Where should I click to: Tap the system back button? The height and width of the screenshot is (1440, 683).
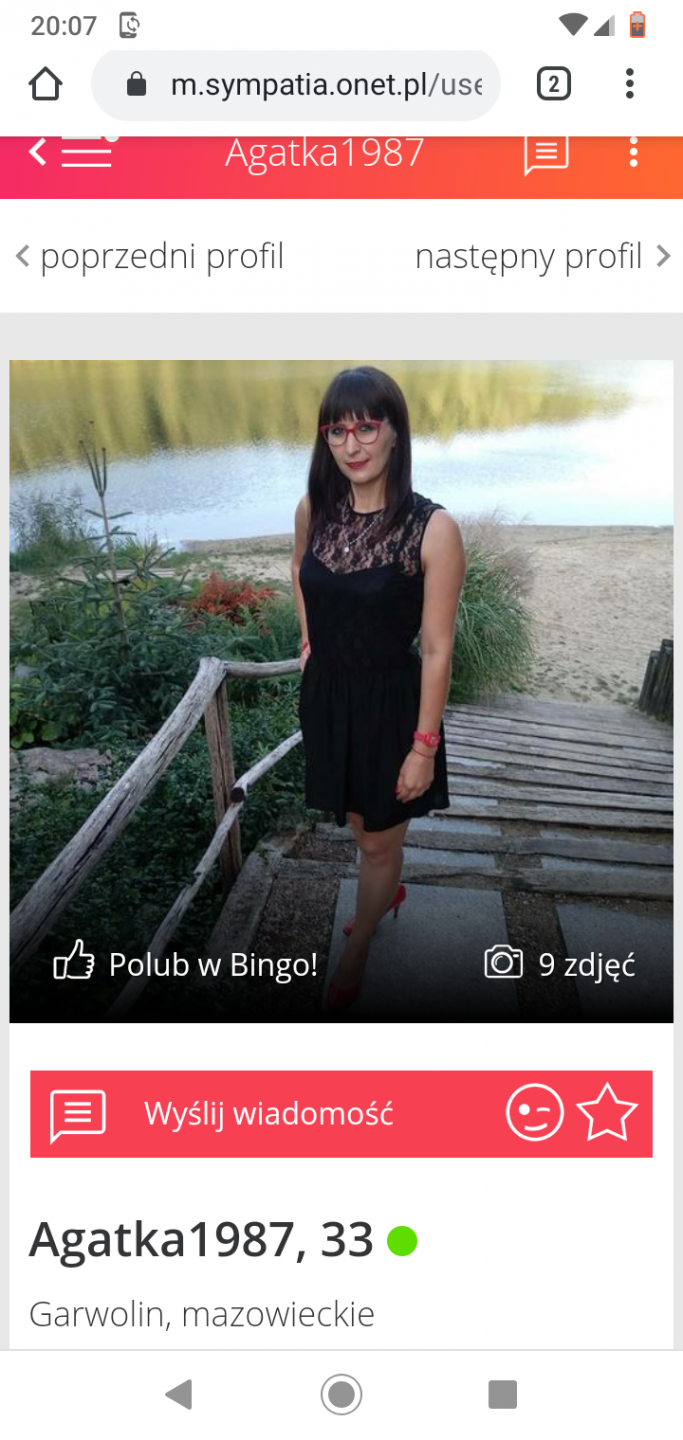tap(179, 1394)
